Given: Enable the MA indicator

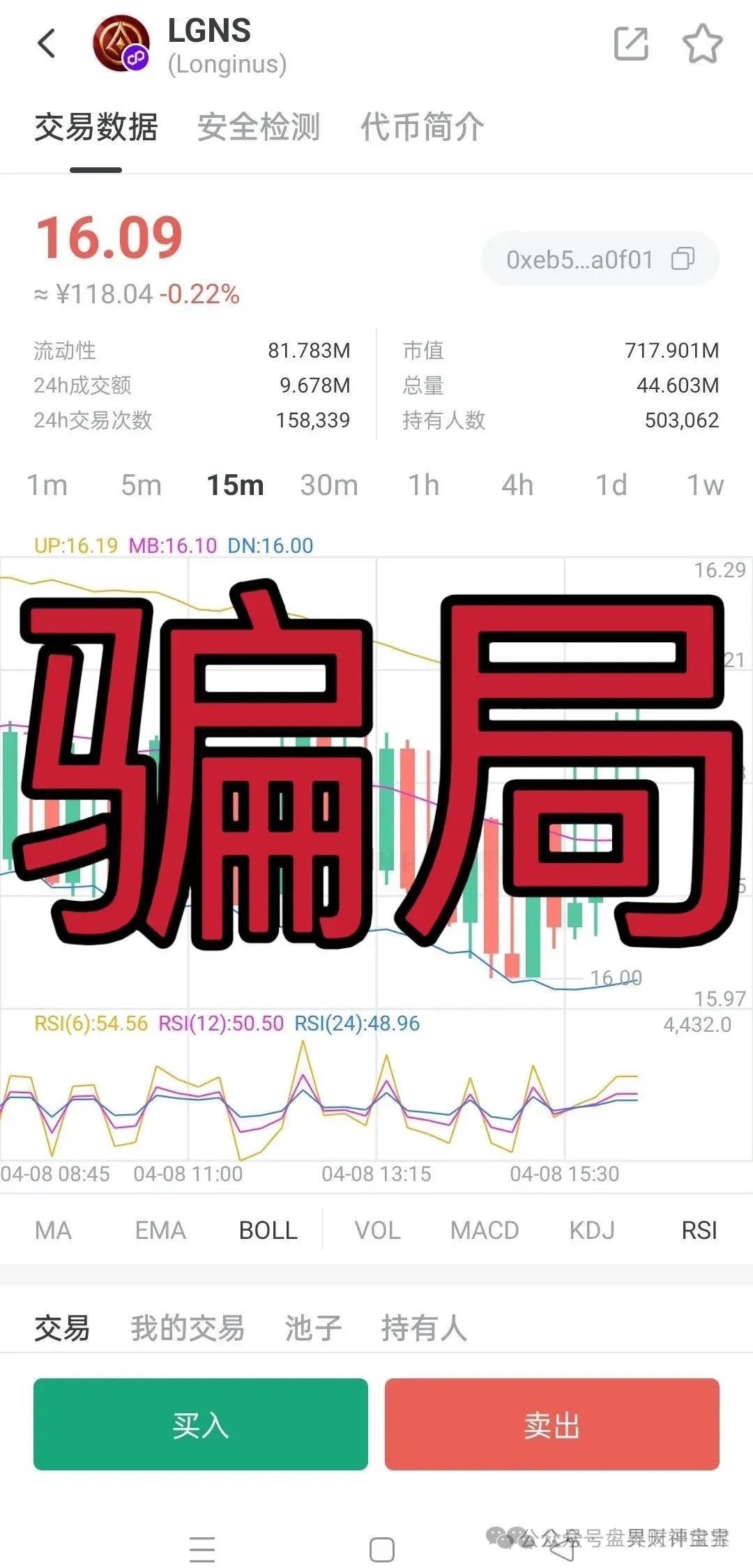Looking at the screenshot, I should [x=53, y=1231].
